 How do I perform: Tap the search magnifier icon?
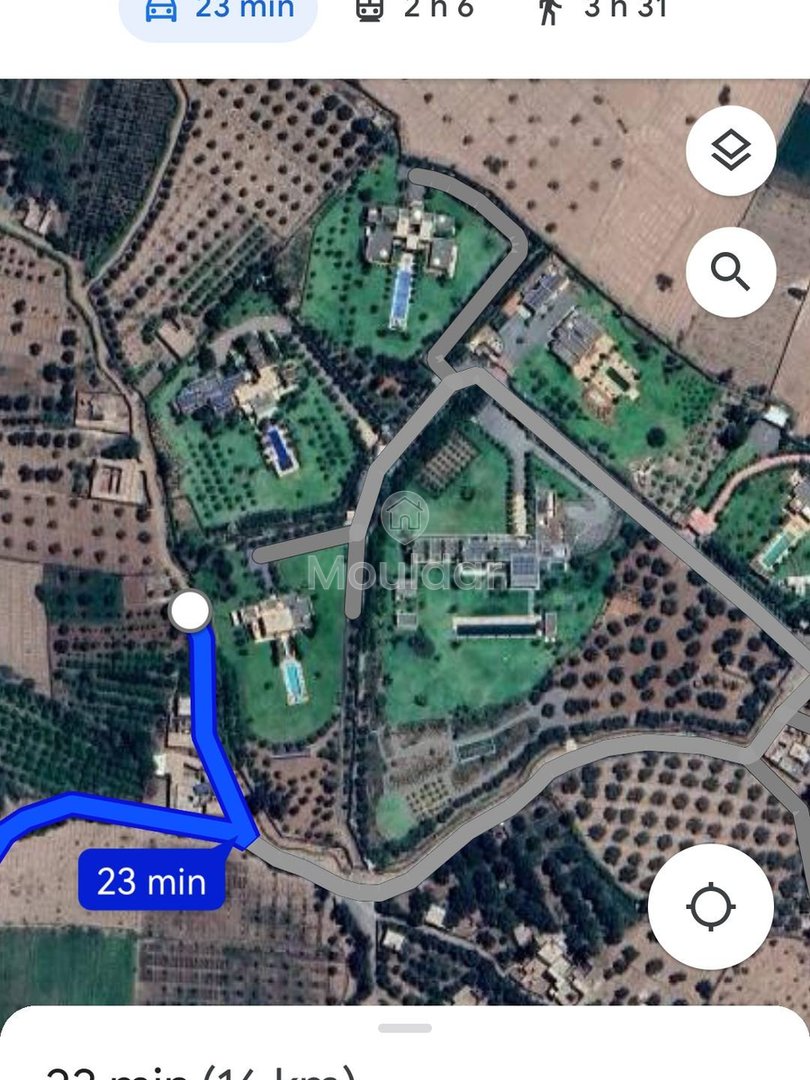point(731,270)
